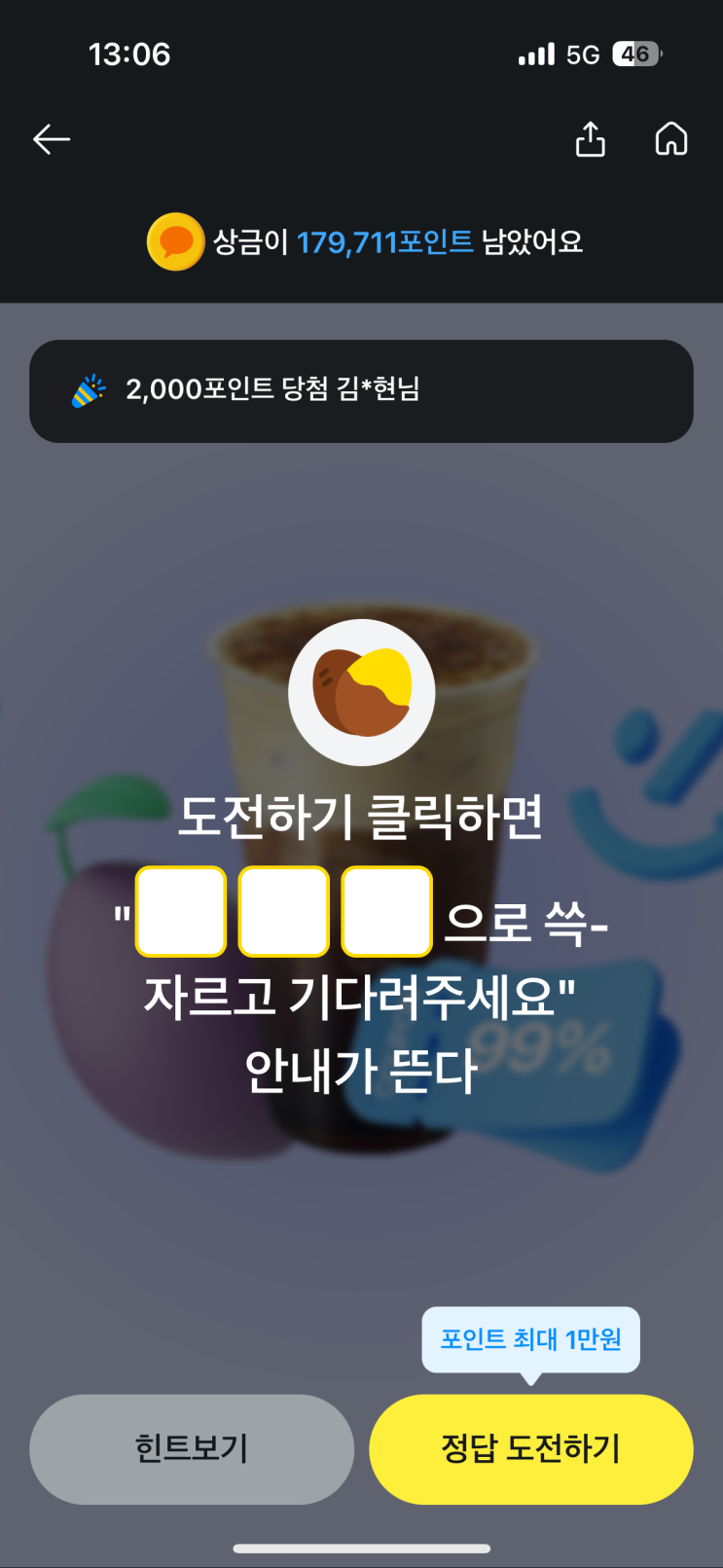Screen dimensions: 723x1568
Task: Tap the home icon at top right
Action: tap(670, 139)
